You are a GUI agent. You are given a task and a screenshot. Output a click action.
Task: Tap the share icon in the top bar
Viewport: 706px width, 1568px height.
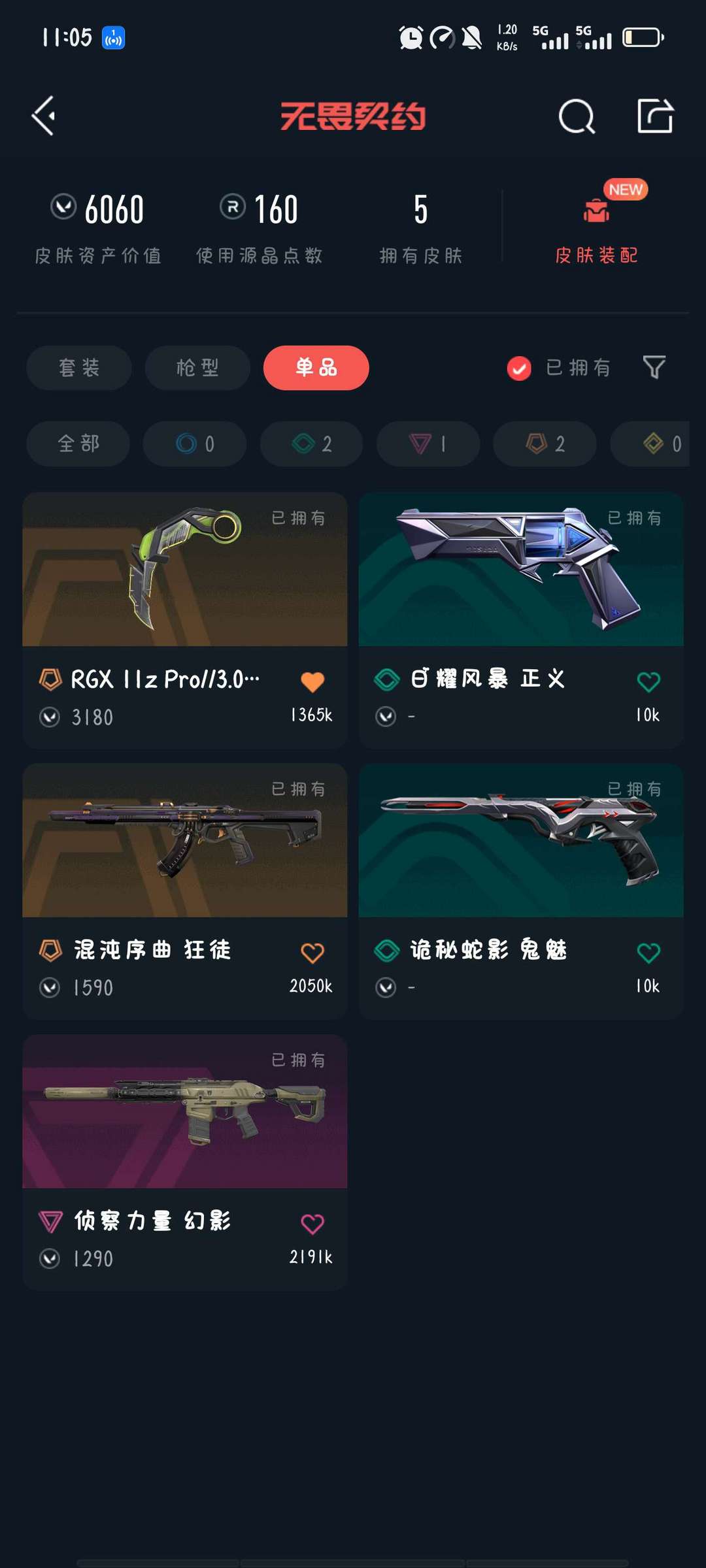pos(656,116)
